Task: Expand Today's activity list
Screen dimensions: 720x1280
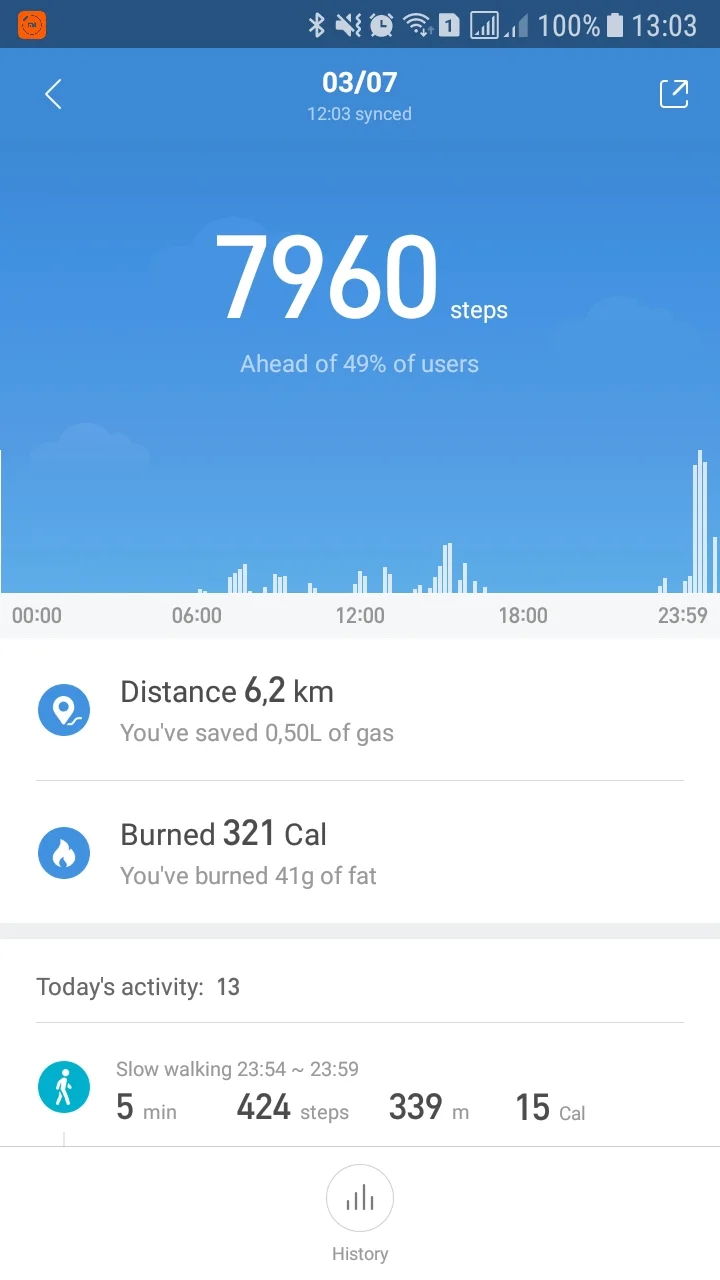Action: pyautogui.click(x=138, y=987)
